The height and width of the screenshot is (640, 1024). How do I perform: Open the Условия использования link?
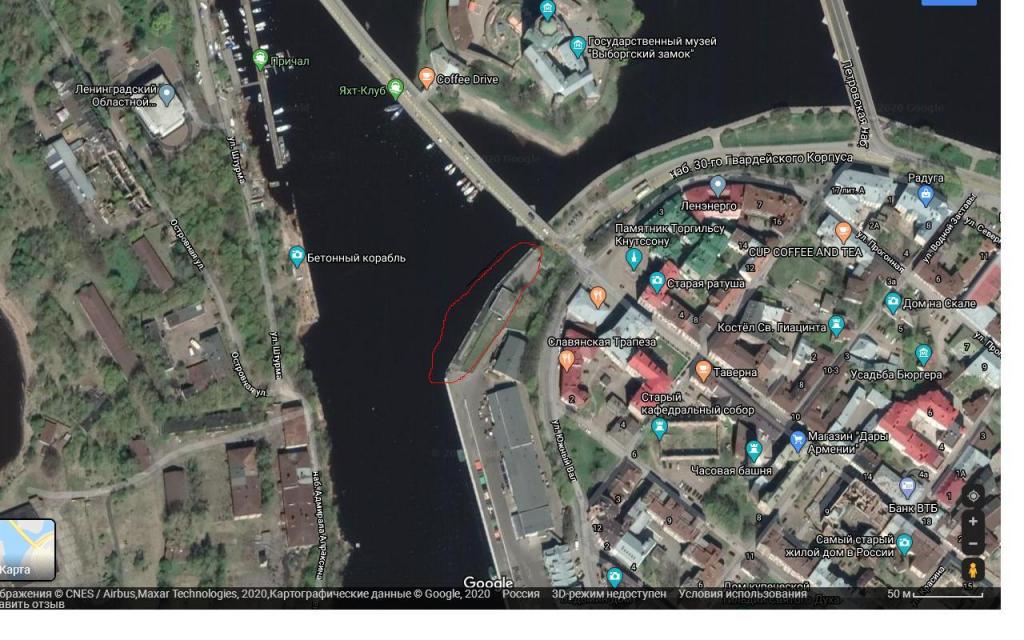click(x=742, y=594)
